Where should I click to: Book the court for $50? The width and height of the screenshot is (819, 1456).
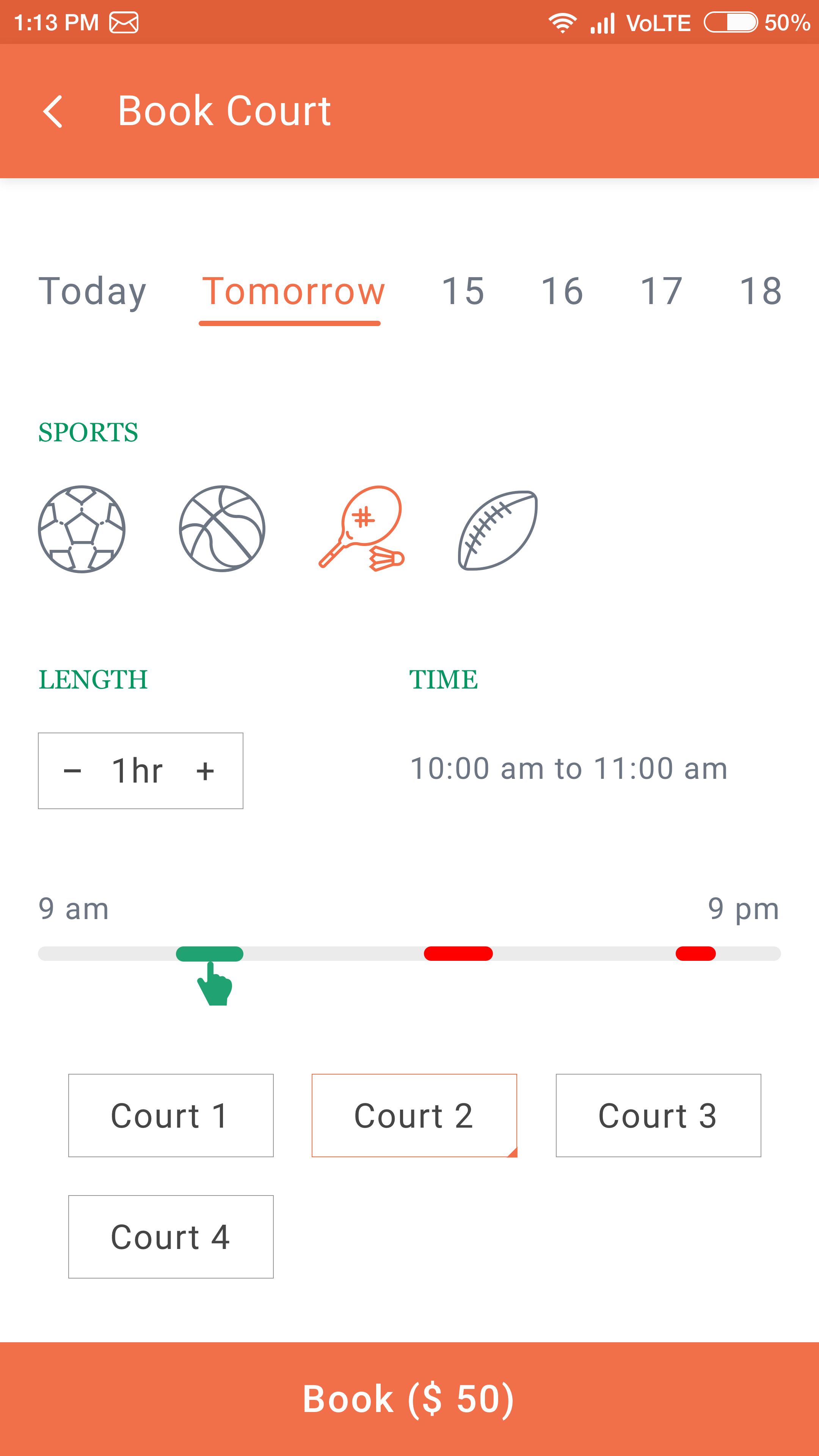click(x=409, y=1398)
